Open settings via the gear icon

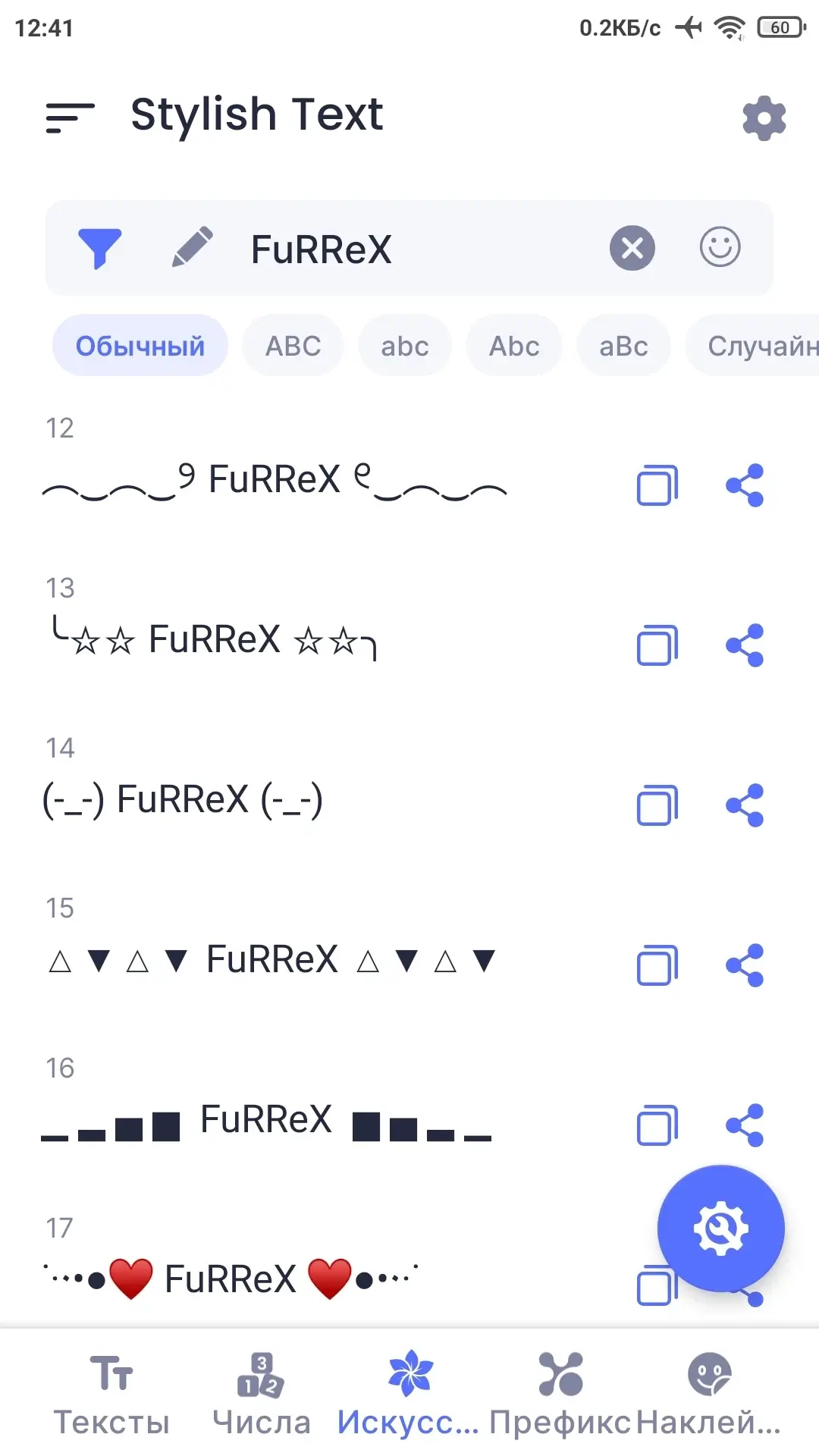[x=764, y=118]
